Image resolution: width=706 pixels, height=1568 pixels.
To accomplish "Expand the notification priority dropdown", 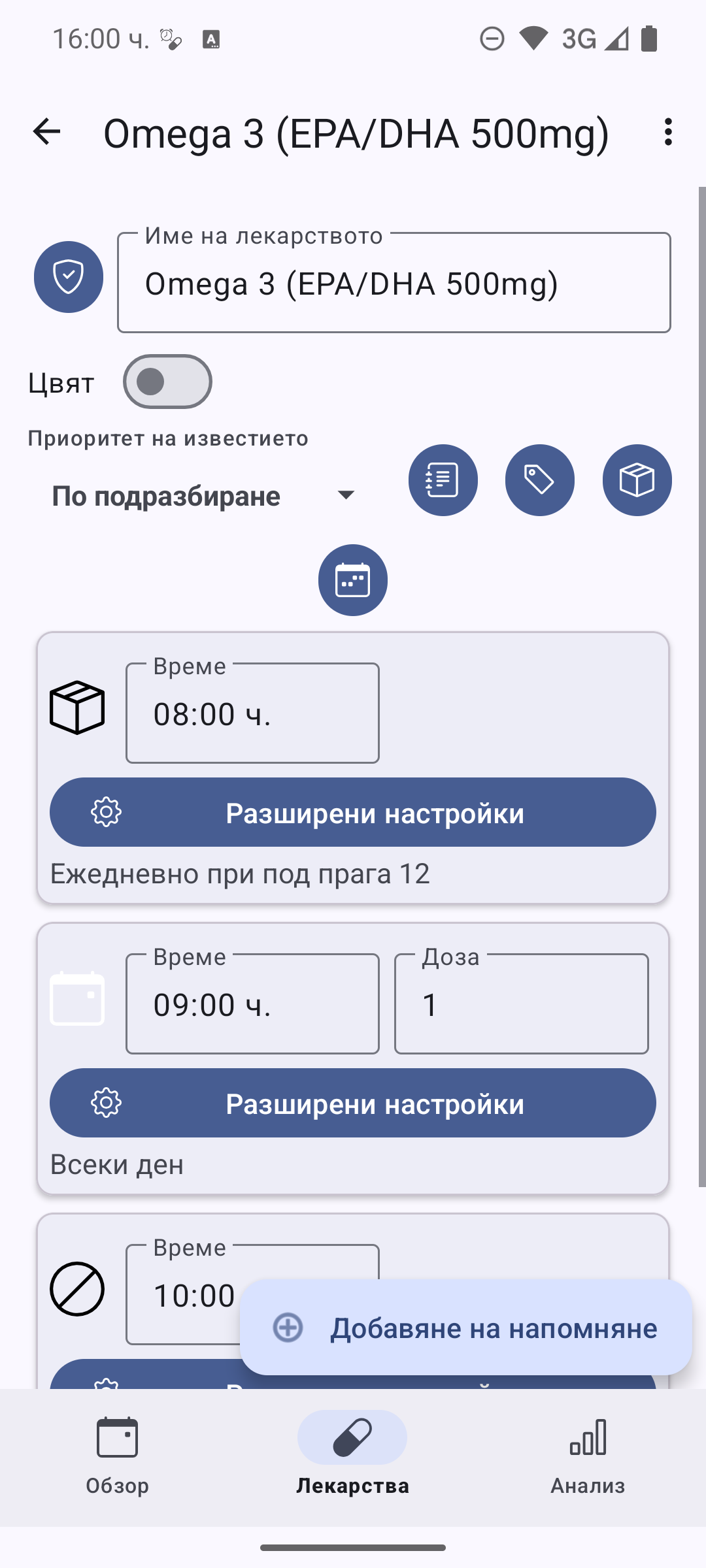I will (x=203, y=496).
